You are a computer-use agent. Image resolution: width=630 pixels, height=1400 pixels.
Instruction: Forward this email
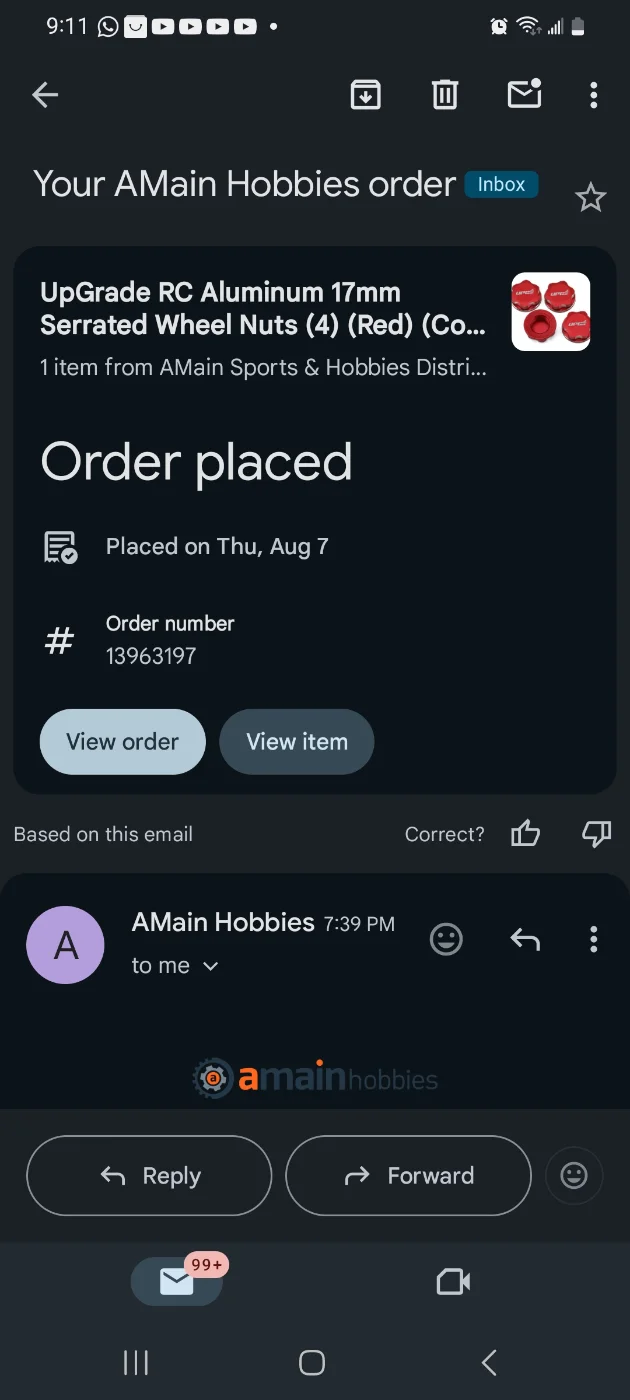pos(408,1176)
